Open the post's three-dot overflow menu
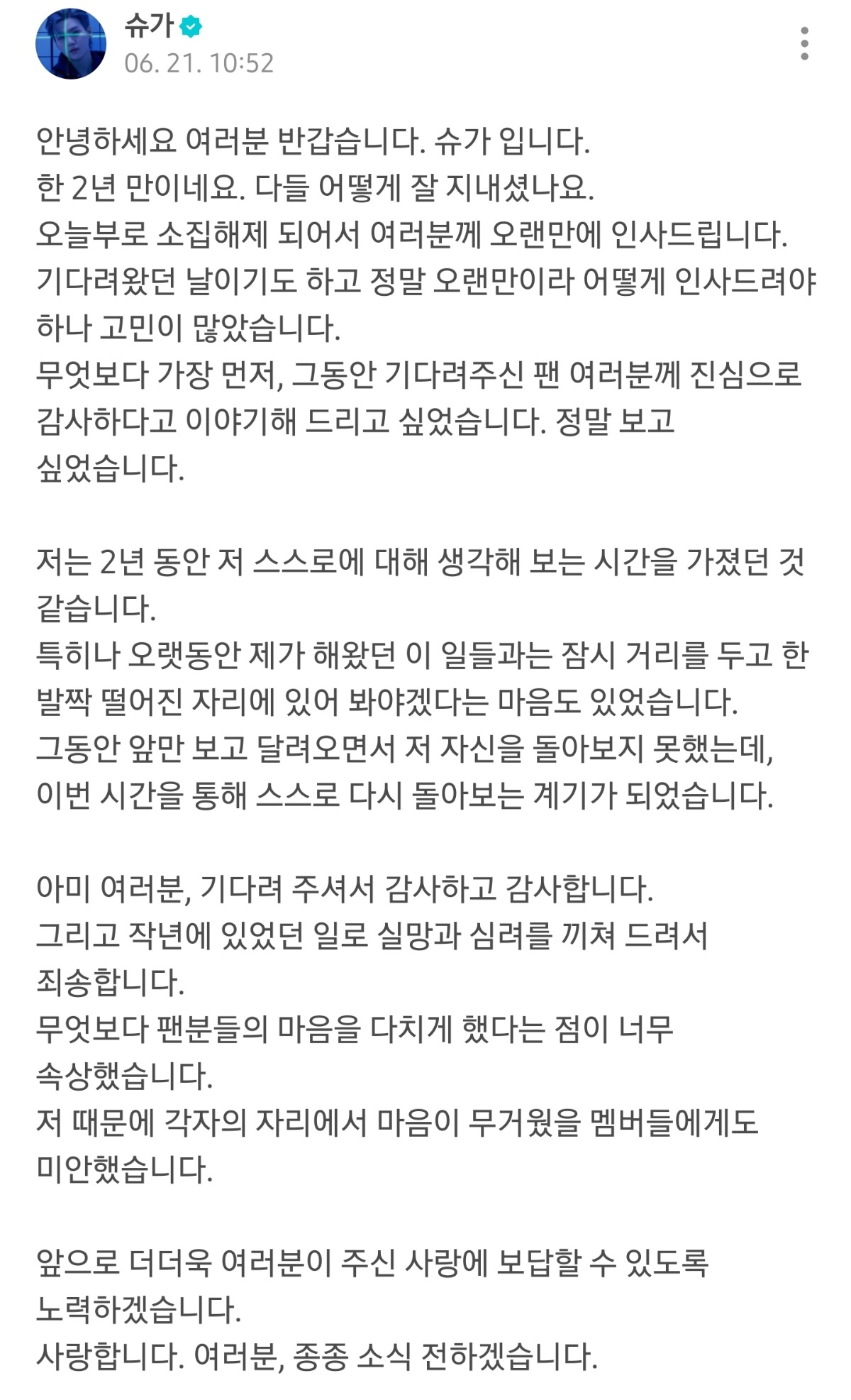The image size is (851, 1400). tap(803, 44)
